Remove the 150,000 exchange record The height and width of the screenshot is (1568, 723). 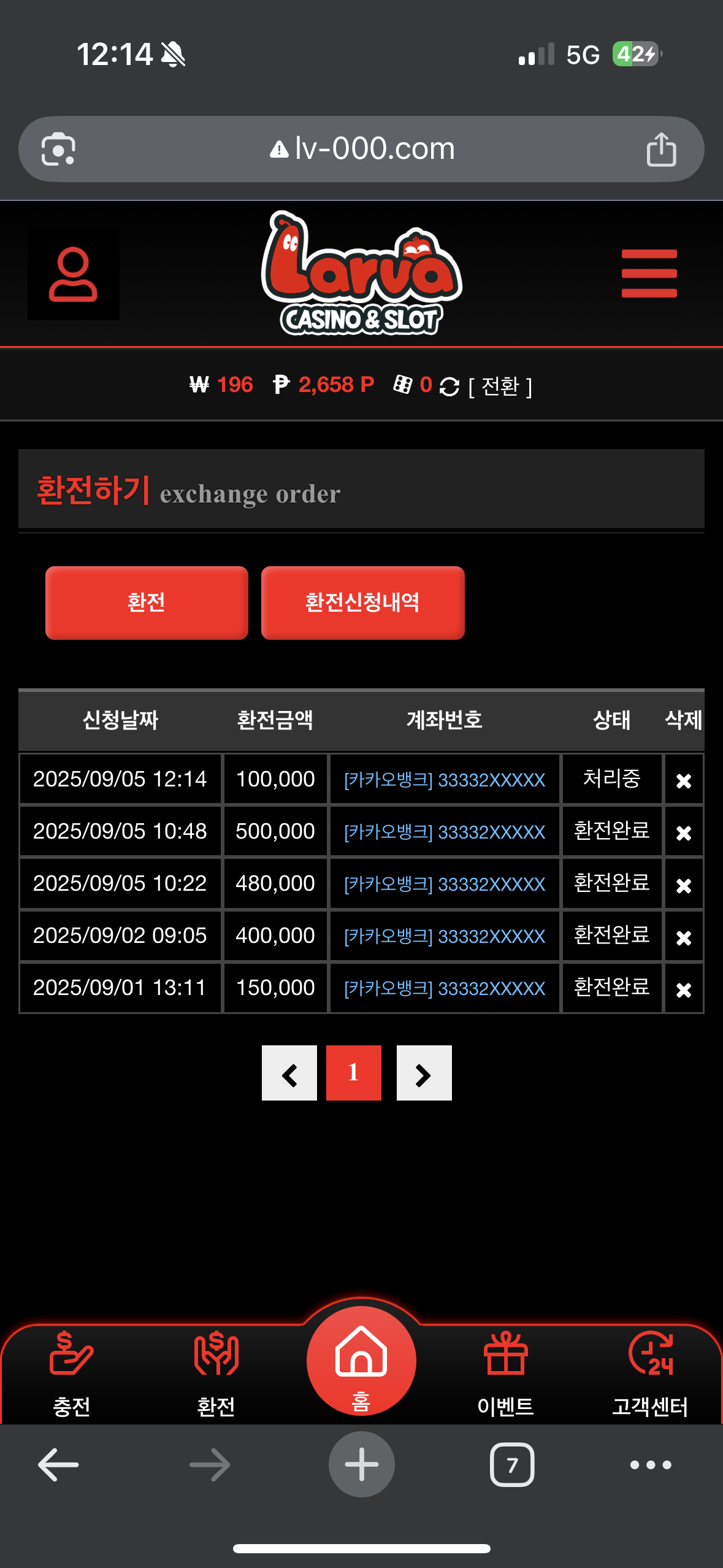(683, 989)
